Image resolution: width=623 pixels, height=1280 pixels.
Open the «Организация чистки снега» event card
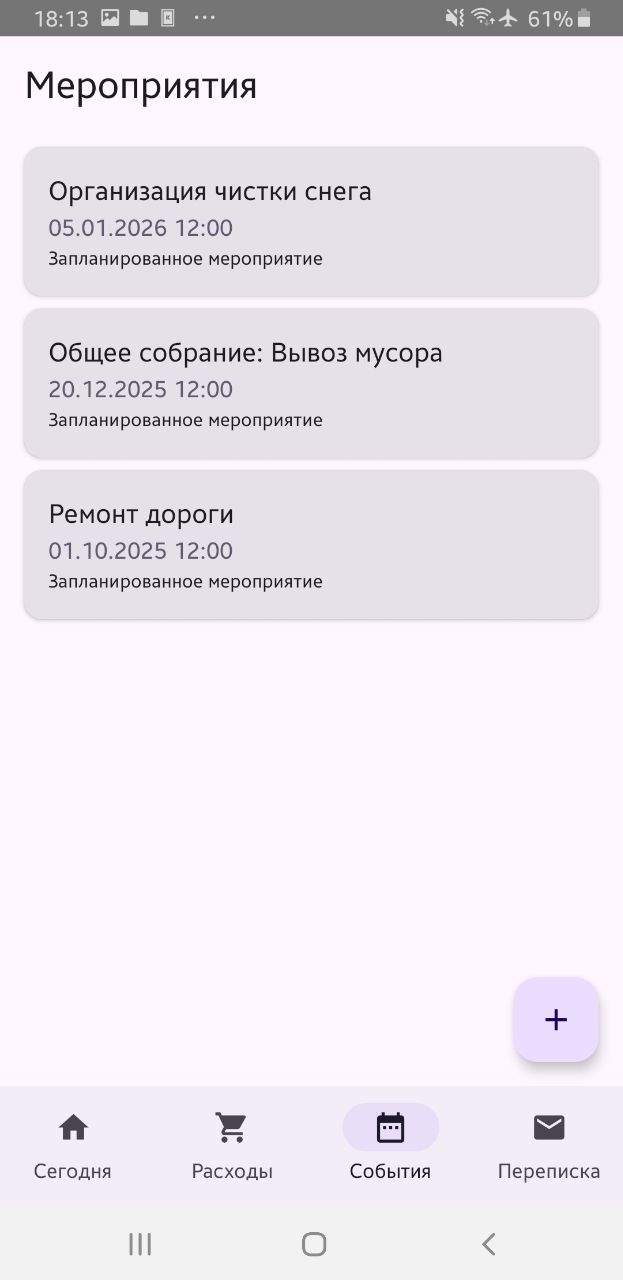[311, 221]
